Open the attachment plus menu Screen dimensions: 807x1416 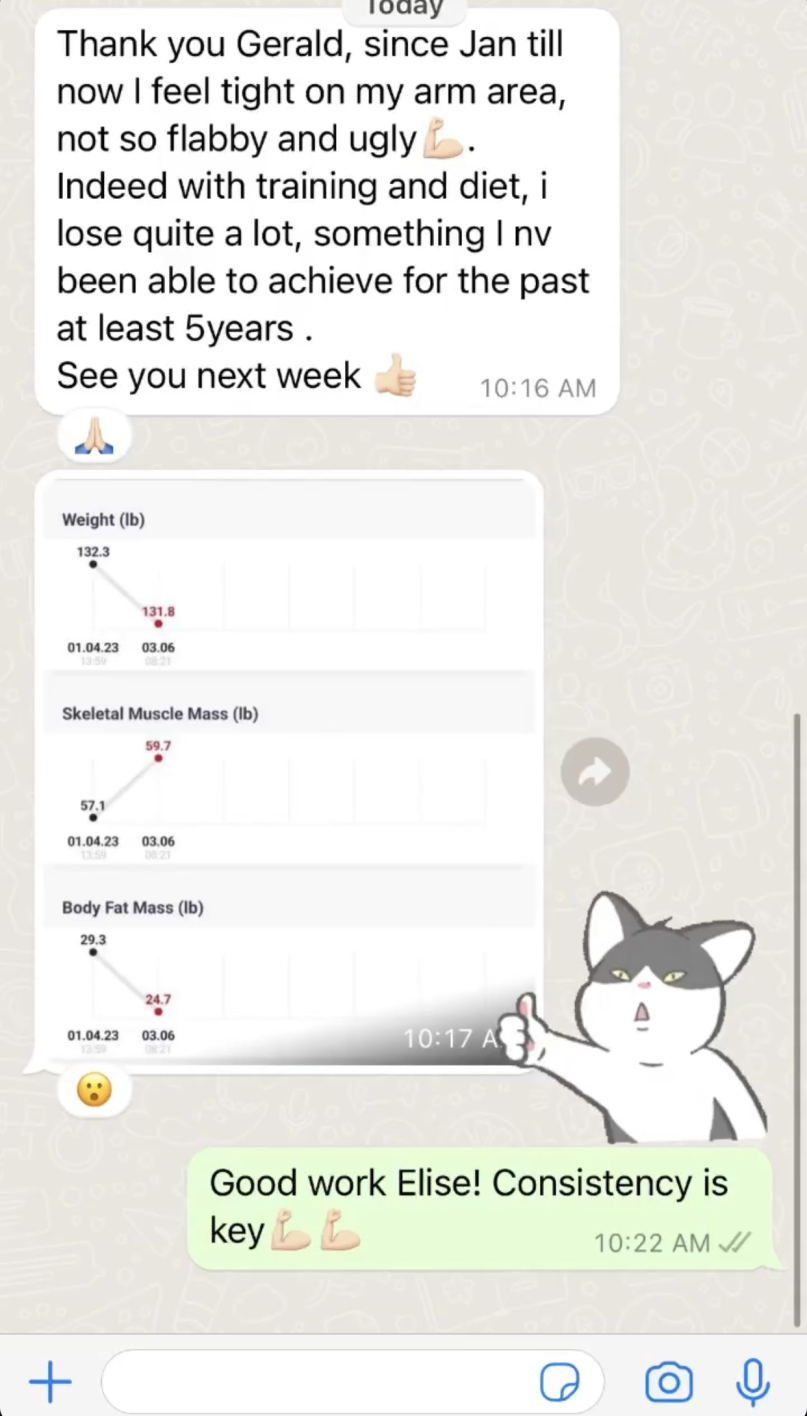tap(50, 1382)
